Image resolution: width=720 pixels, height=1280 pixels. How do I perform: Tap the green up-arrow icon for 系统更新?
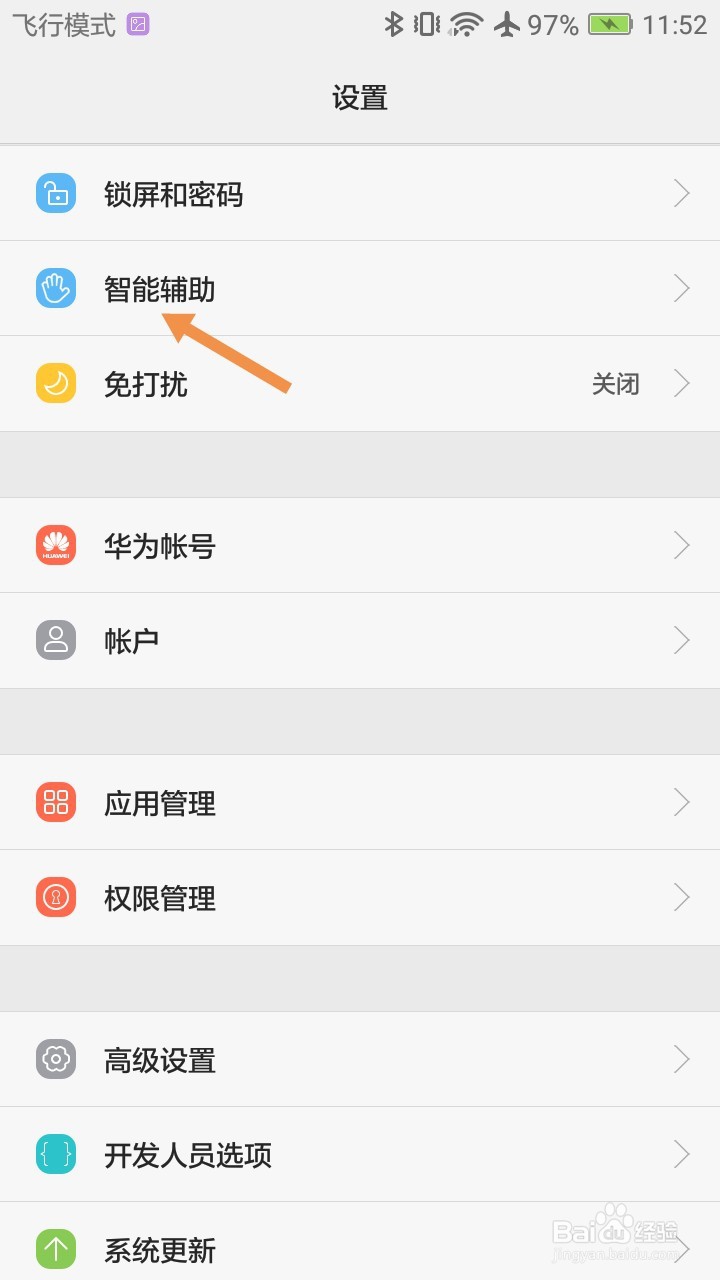[55, 1249]
